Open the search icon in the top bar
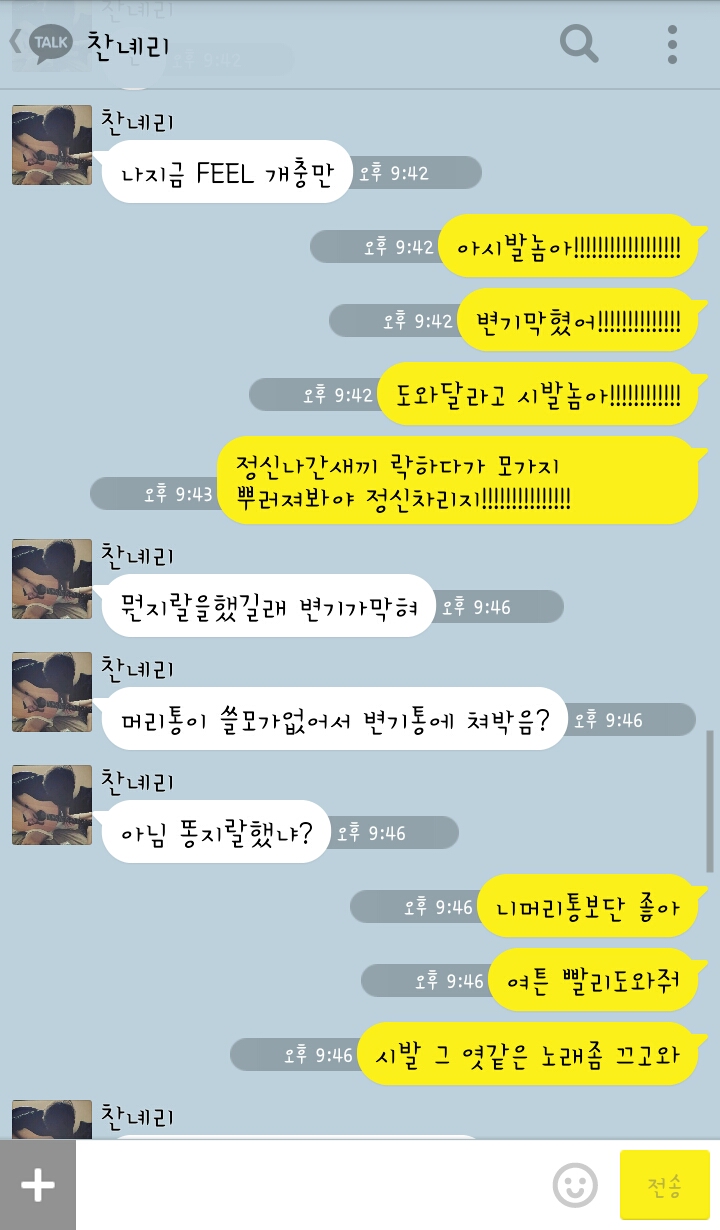 click(x=578, y=44)
